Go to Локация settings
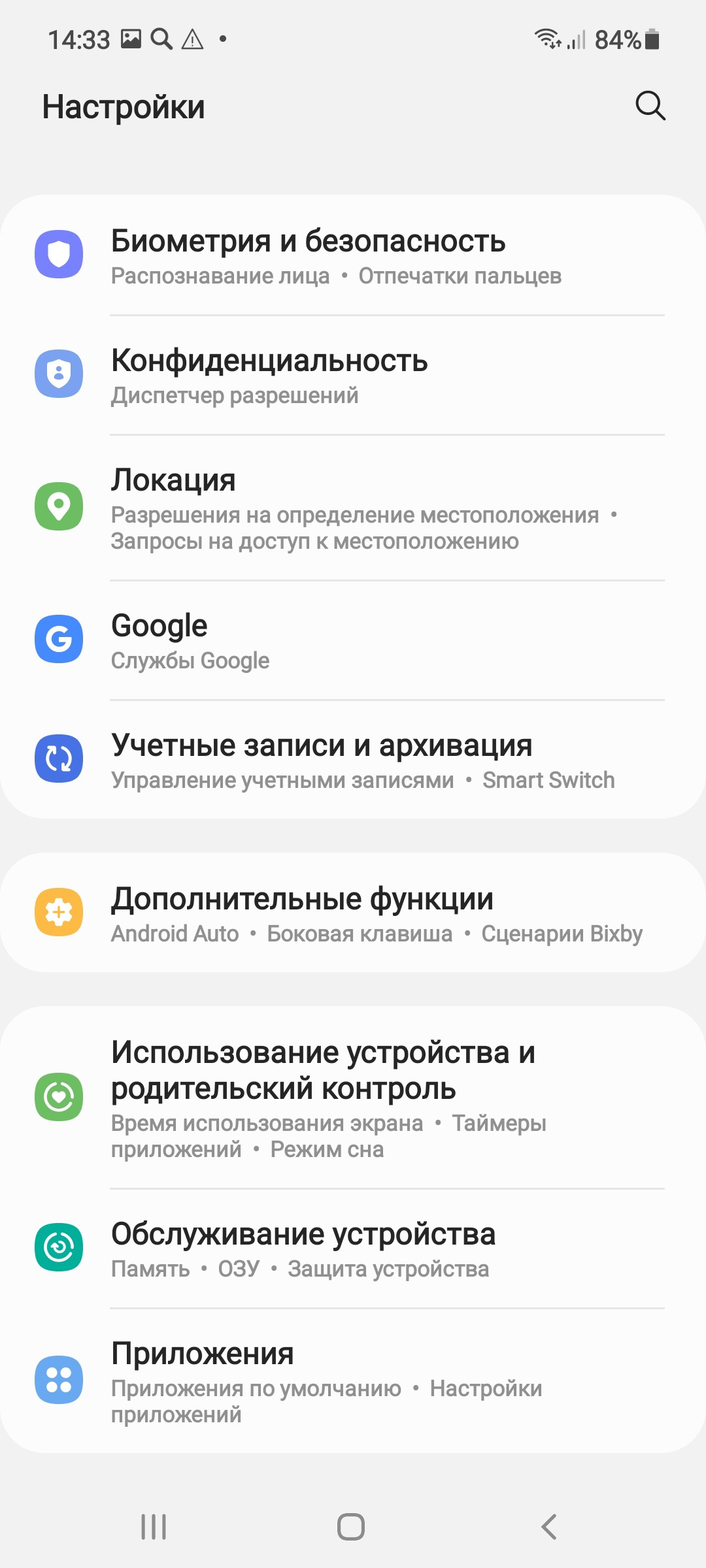Screen dimensions: 706x1568 pyautogui.click(x=353, y=508)
